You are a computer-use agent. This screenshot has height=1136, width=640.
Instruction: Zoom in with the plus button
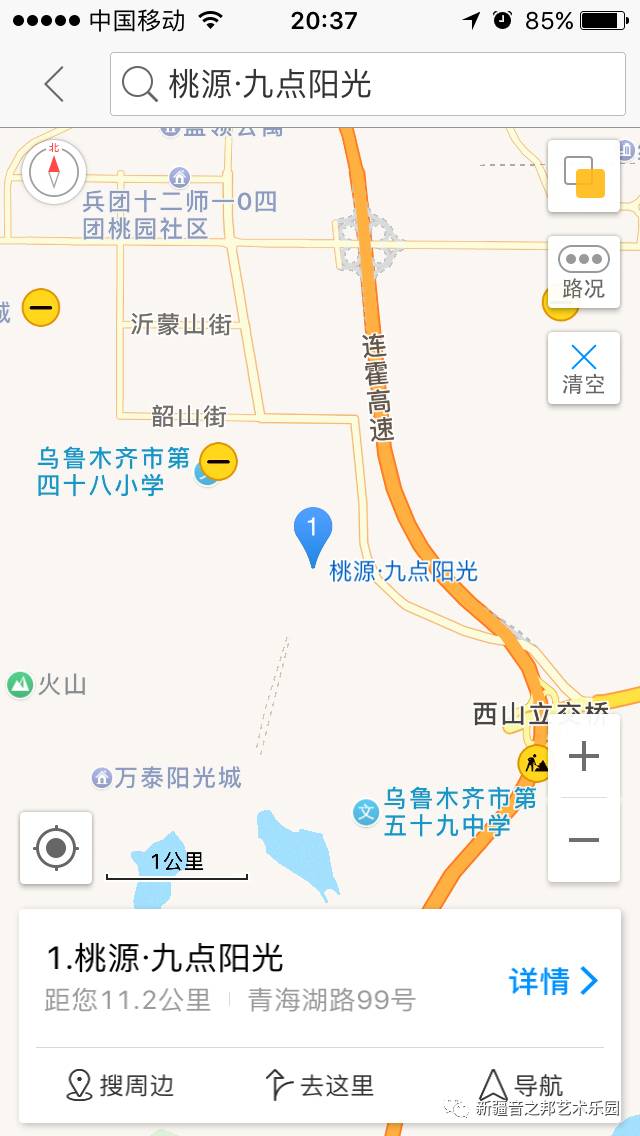click(x=584, y=757)
